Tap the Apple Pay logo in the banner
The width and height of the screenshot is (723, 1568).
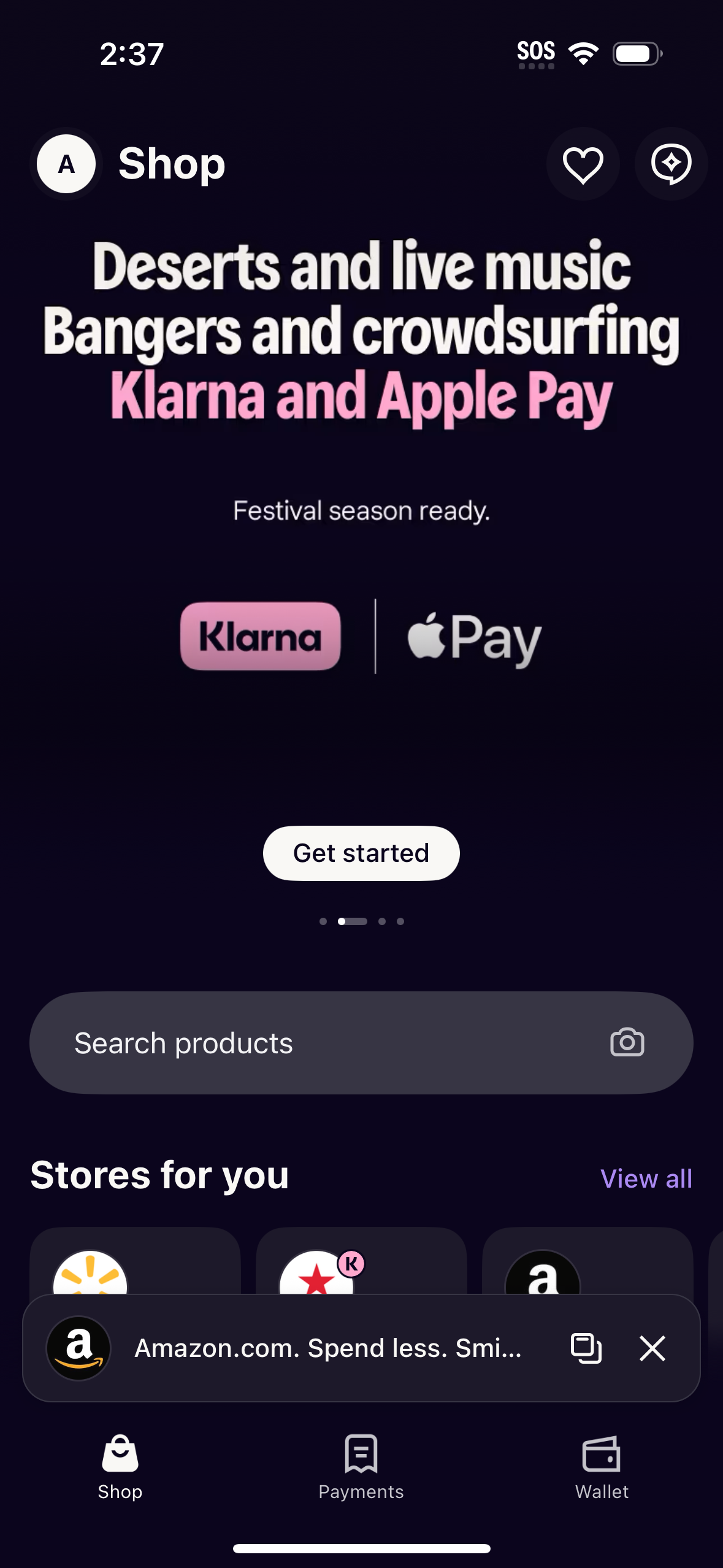pyautogui.click(x=472, y=638)
